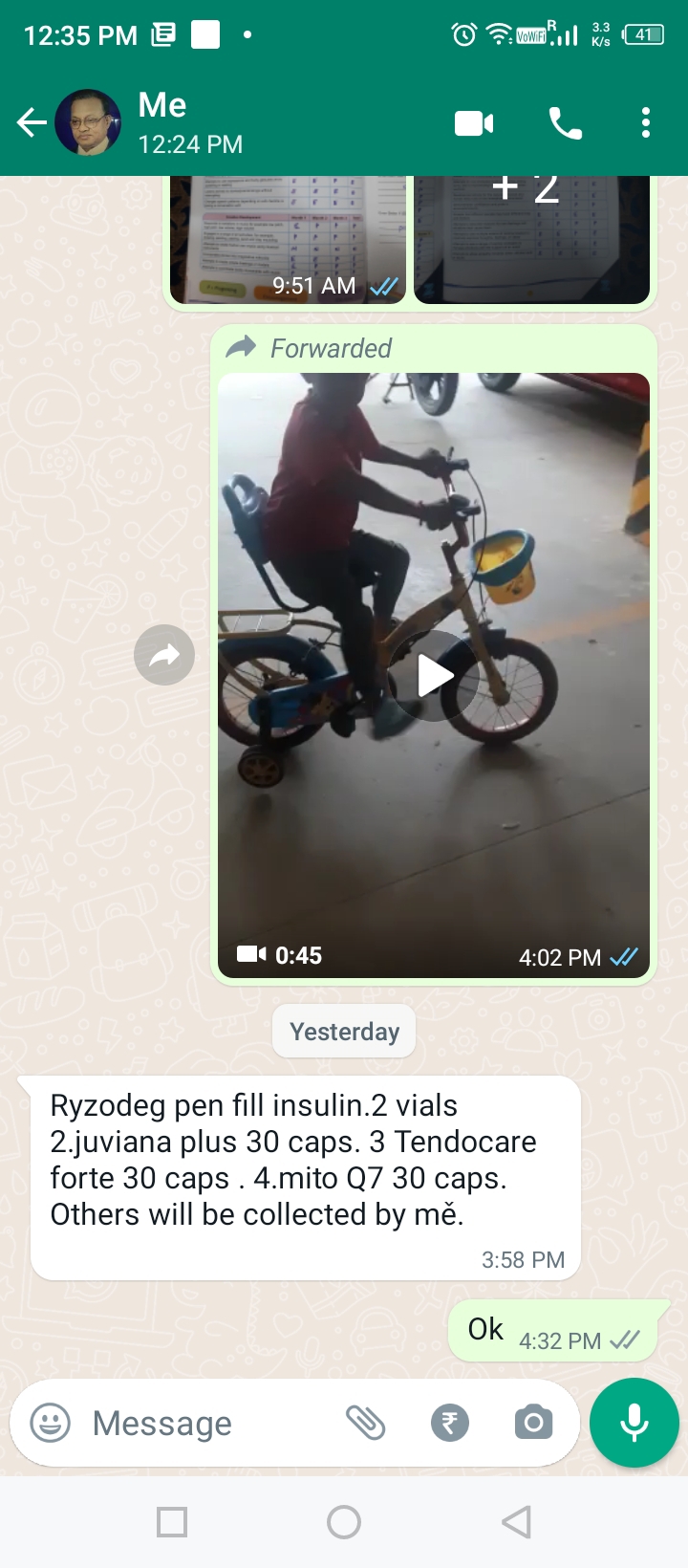Screen dimensions: 688x1568
Task: Go to the system home screen
Action: (344, 1522)
